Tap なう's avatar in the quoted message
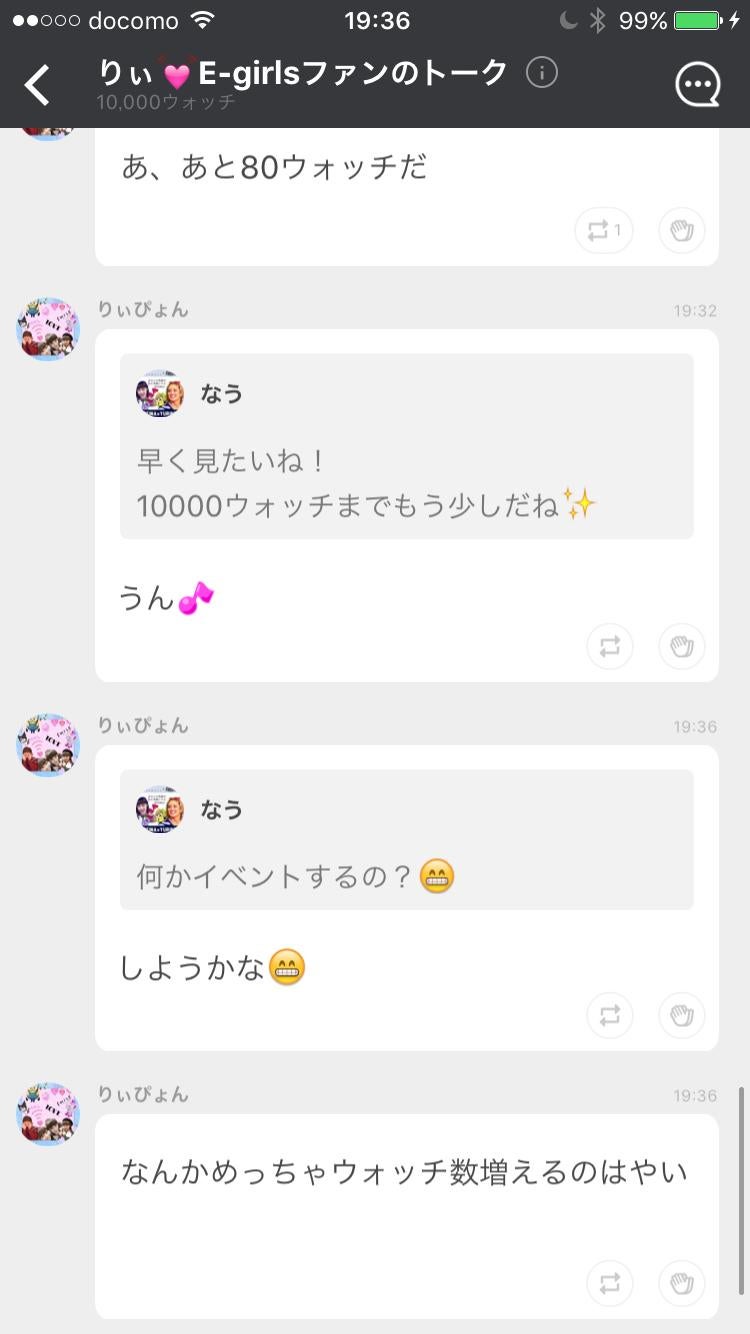The height and width of the screenshot is (1334, 750). pos(158,394)
